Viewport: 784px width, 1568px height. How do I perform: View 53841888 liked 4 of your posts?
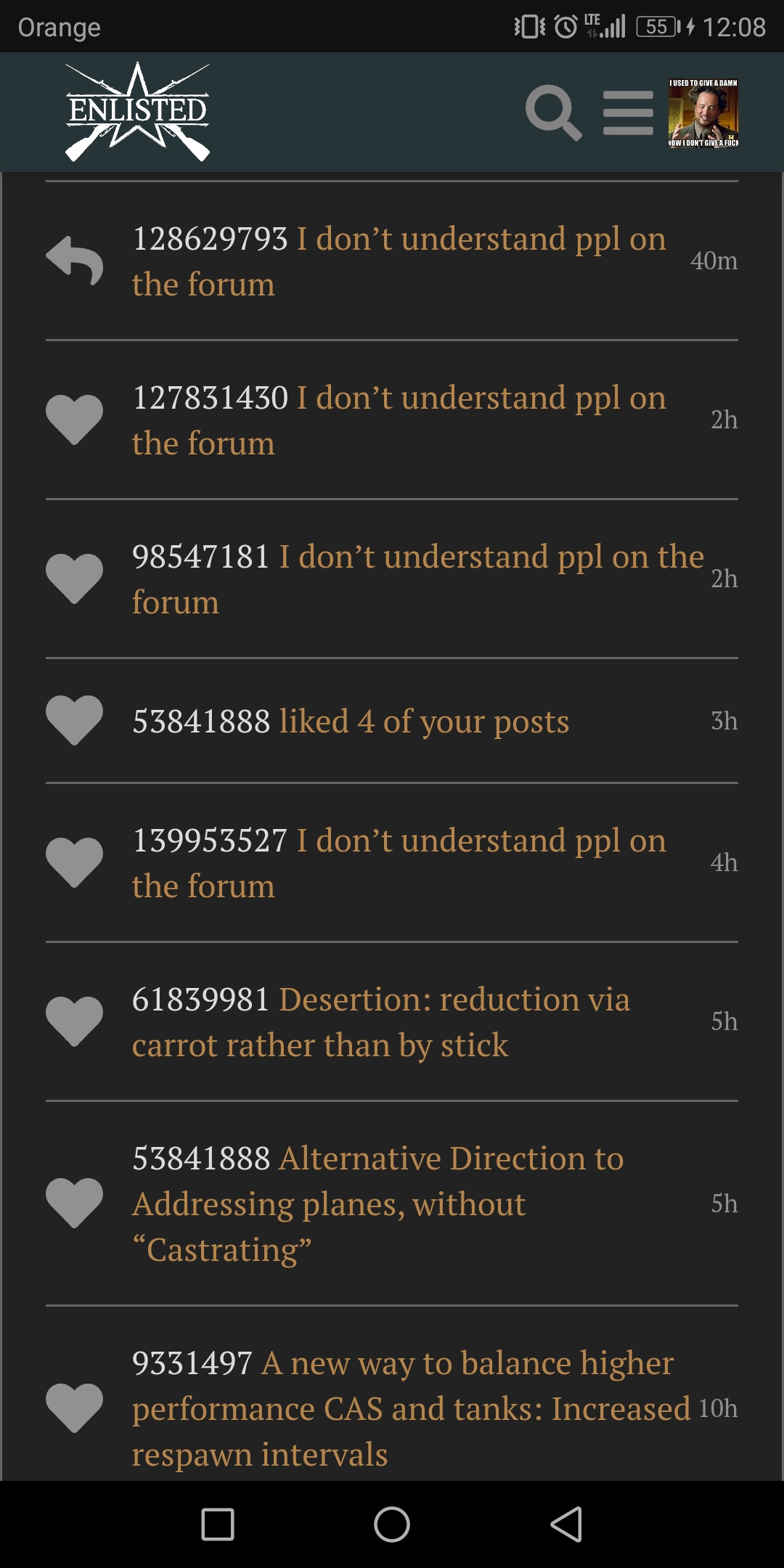point(392,721)
